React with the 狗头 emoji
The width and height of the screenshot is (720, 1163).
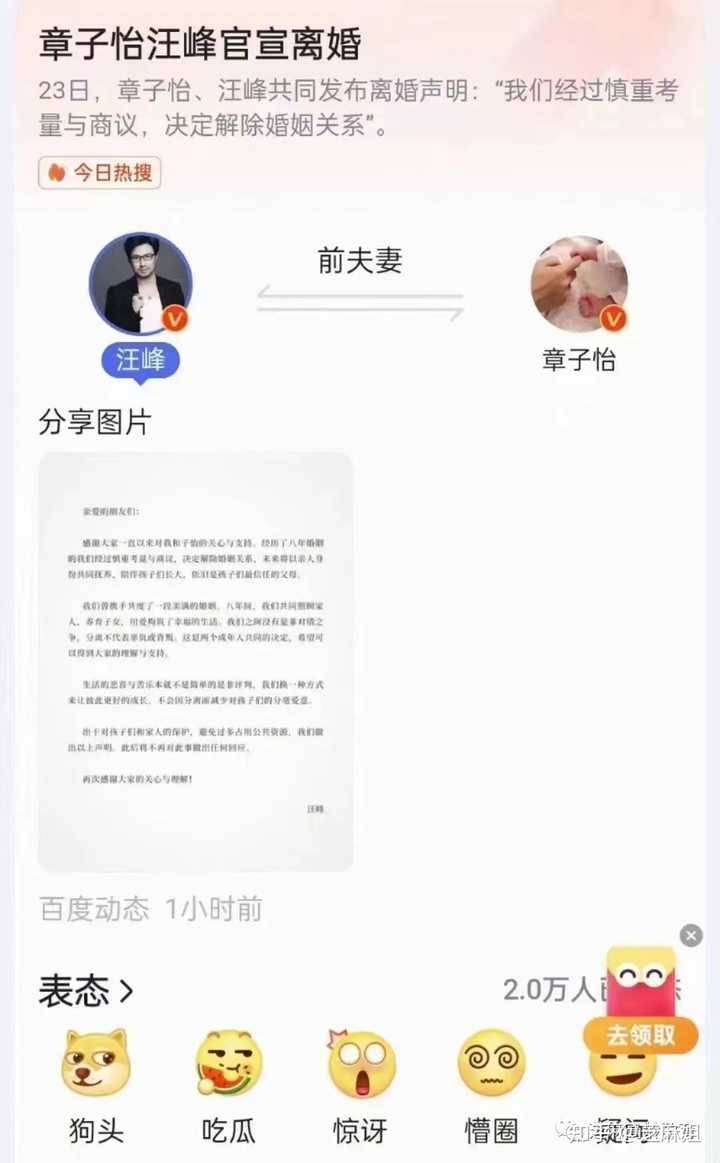[x=96, y=1064]
